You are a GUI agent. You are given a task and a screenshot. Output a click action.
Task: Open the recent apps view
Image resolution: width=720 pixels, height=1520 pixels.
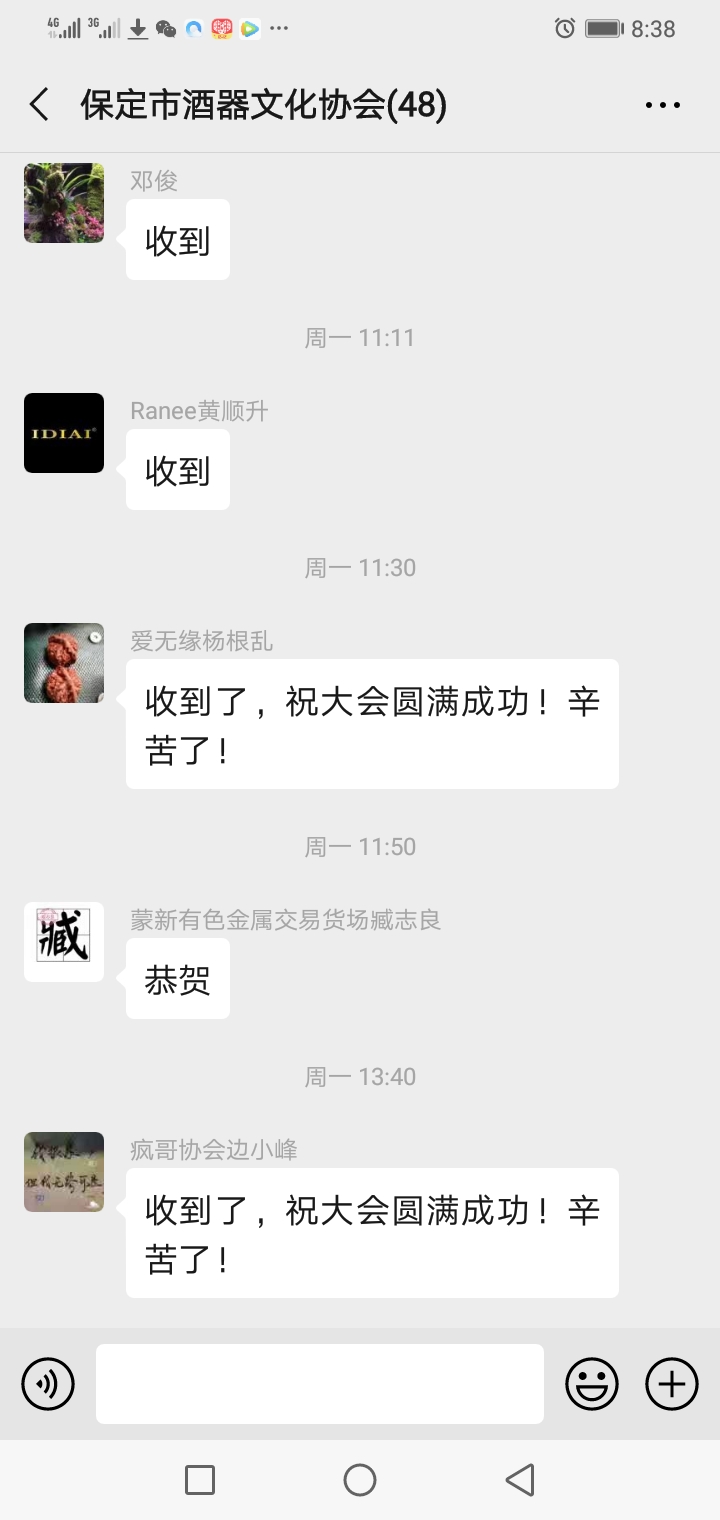click(200, 1480)
